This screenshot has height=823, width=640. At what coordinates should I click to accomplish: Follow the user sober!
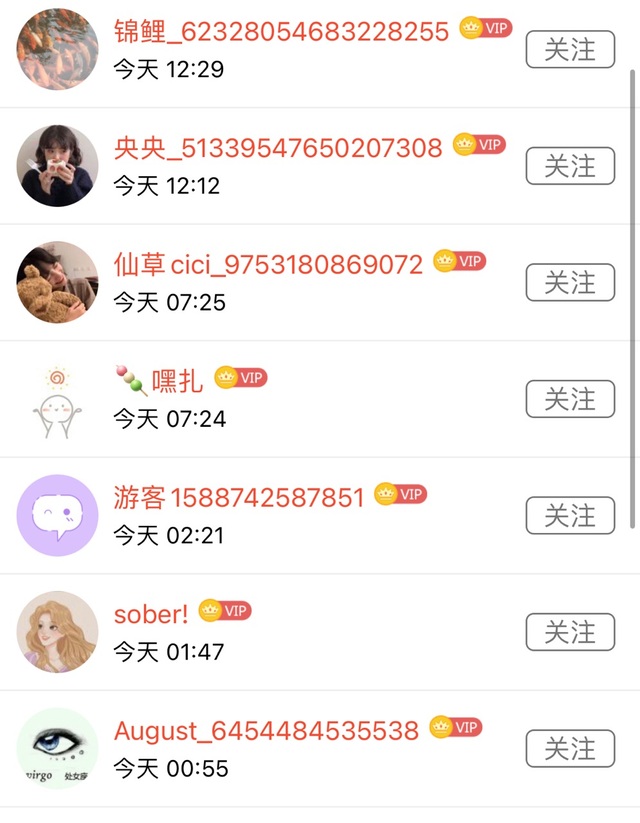570,632
